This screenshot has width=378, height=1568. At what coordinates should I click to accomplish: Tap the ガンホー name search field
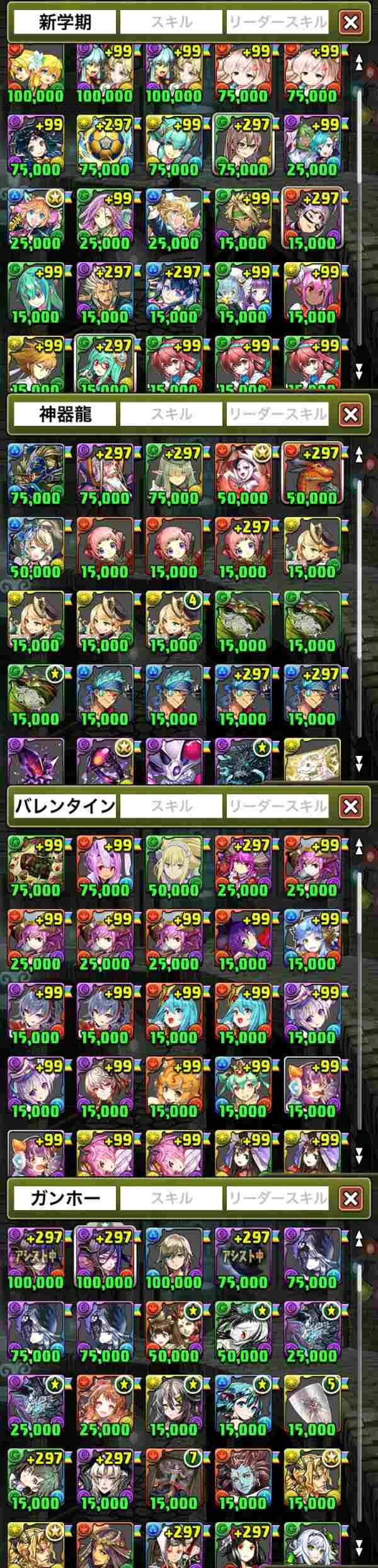click(x=65, y=1198)
